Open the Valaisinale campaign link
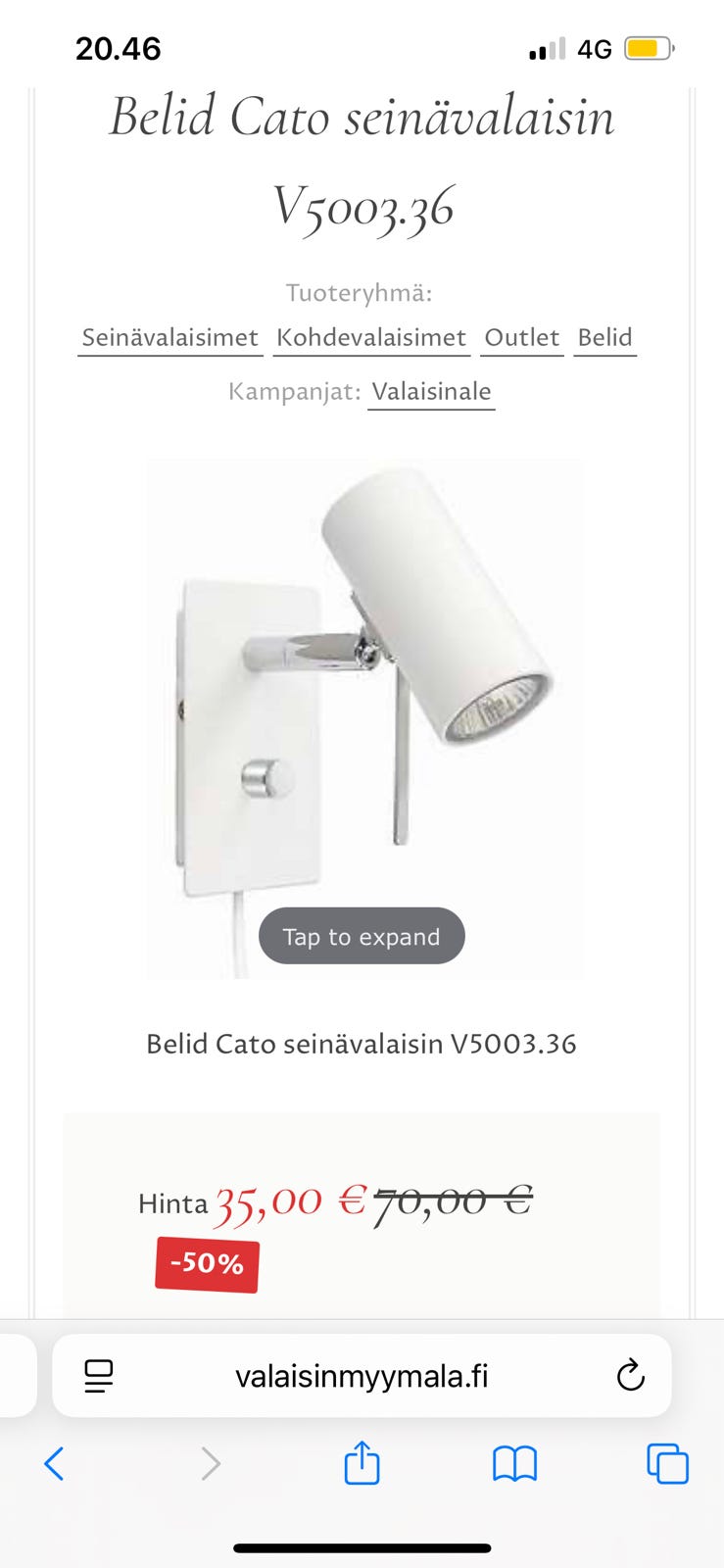Viewport: 724px width, 1568px height. click(x=431, y=391)
